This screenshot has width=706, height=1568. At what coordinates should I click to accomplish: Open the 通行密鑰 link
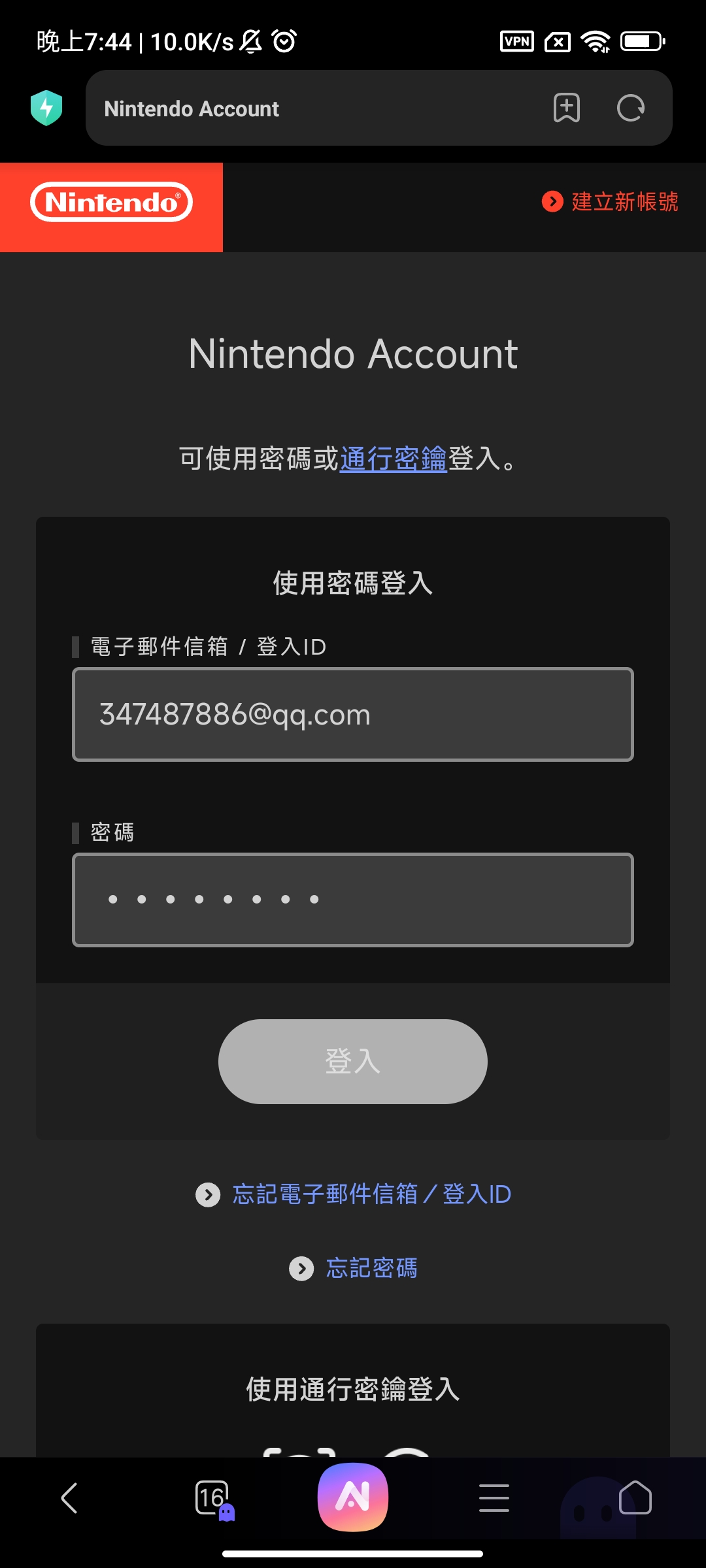click(x=393, y=459)
